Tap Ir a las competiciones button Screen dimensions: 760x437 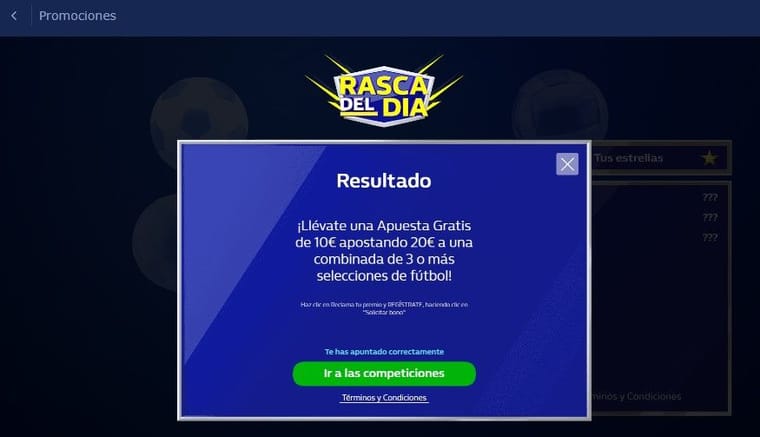coord(384,373)
